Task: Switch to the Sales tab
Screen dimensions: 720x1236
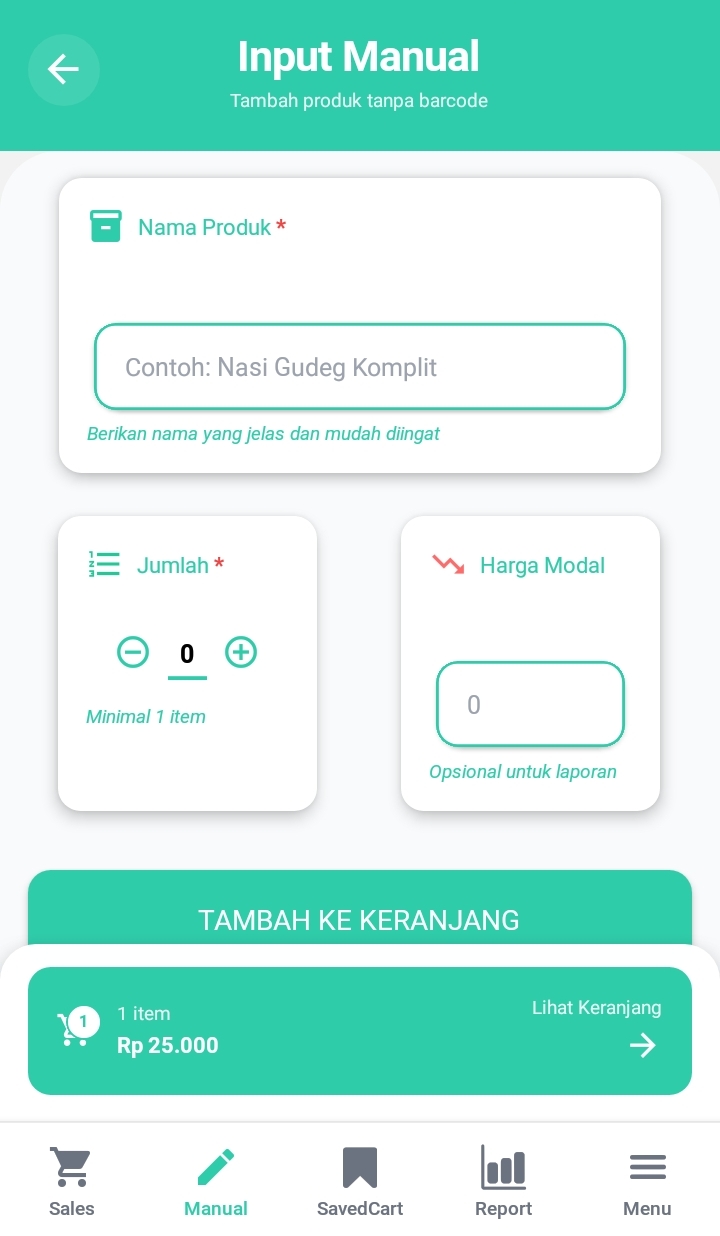Action: (x=72, y=1180)
